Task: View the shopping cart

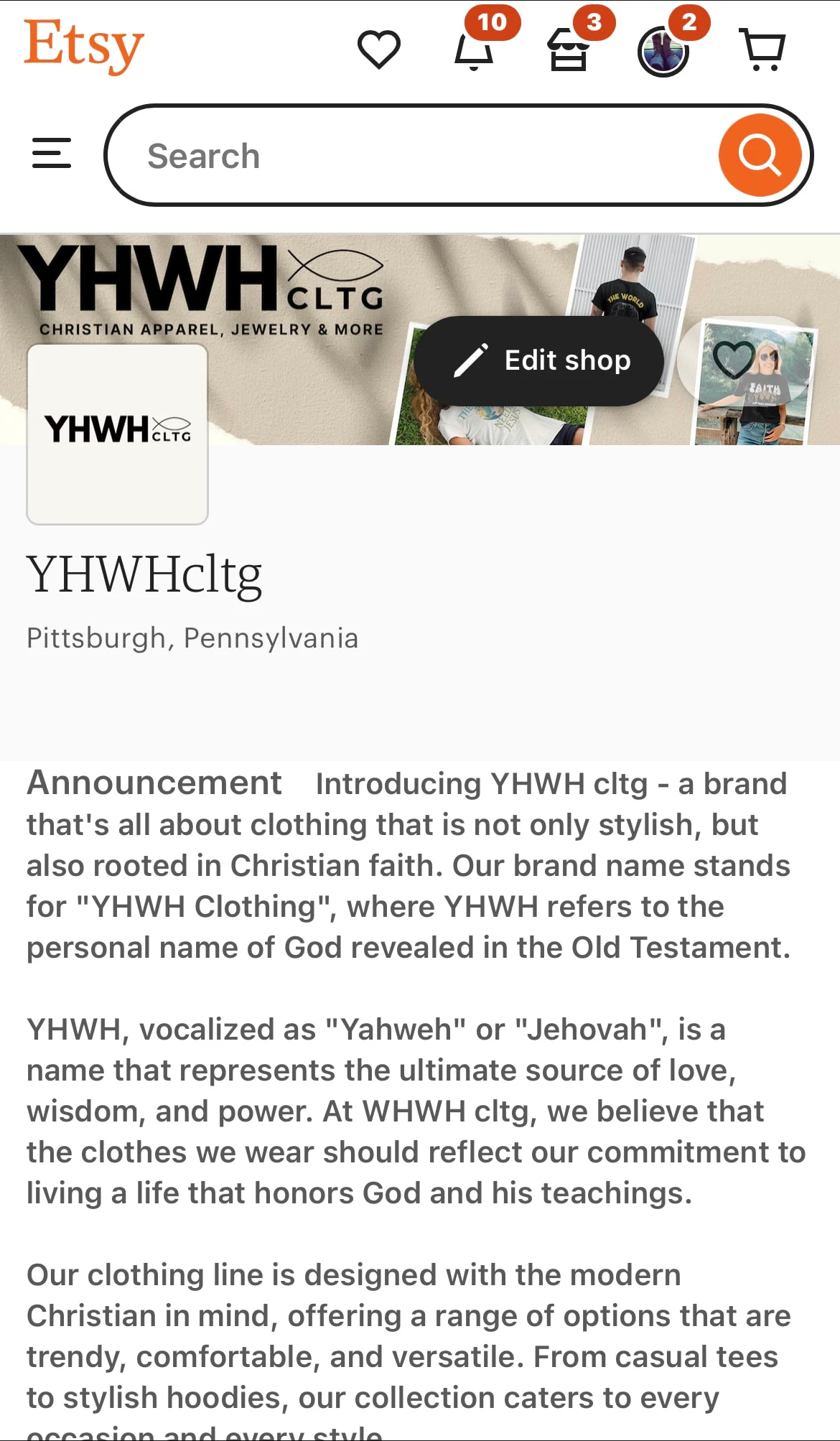Action: pyautogui.click(x=762, y=50)
